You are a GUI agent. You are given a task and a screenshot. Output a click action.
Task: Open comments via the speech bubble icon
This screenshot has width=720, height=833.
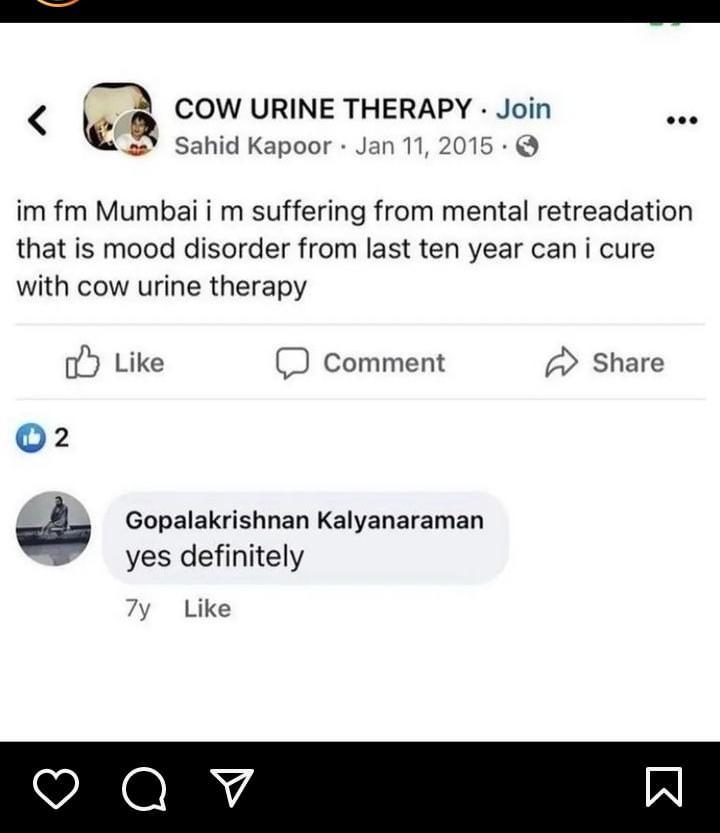point(144,788)
